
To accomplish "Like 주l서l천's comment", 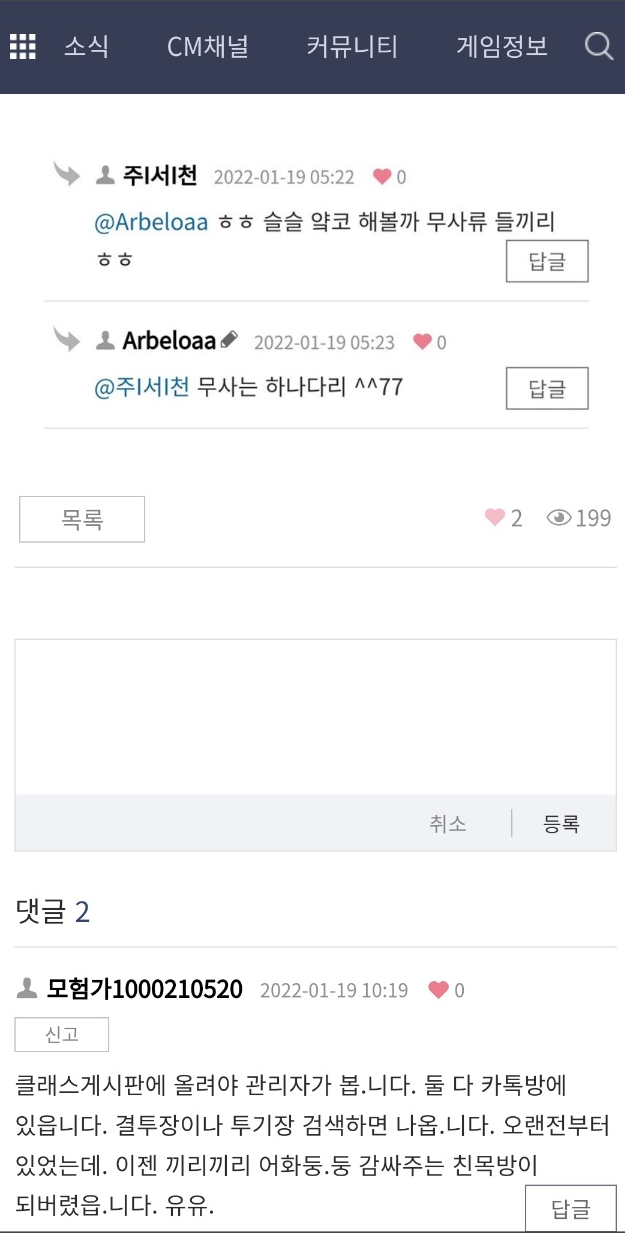I will [382, 177].
